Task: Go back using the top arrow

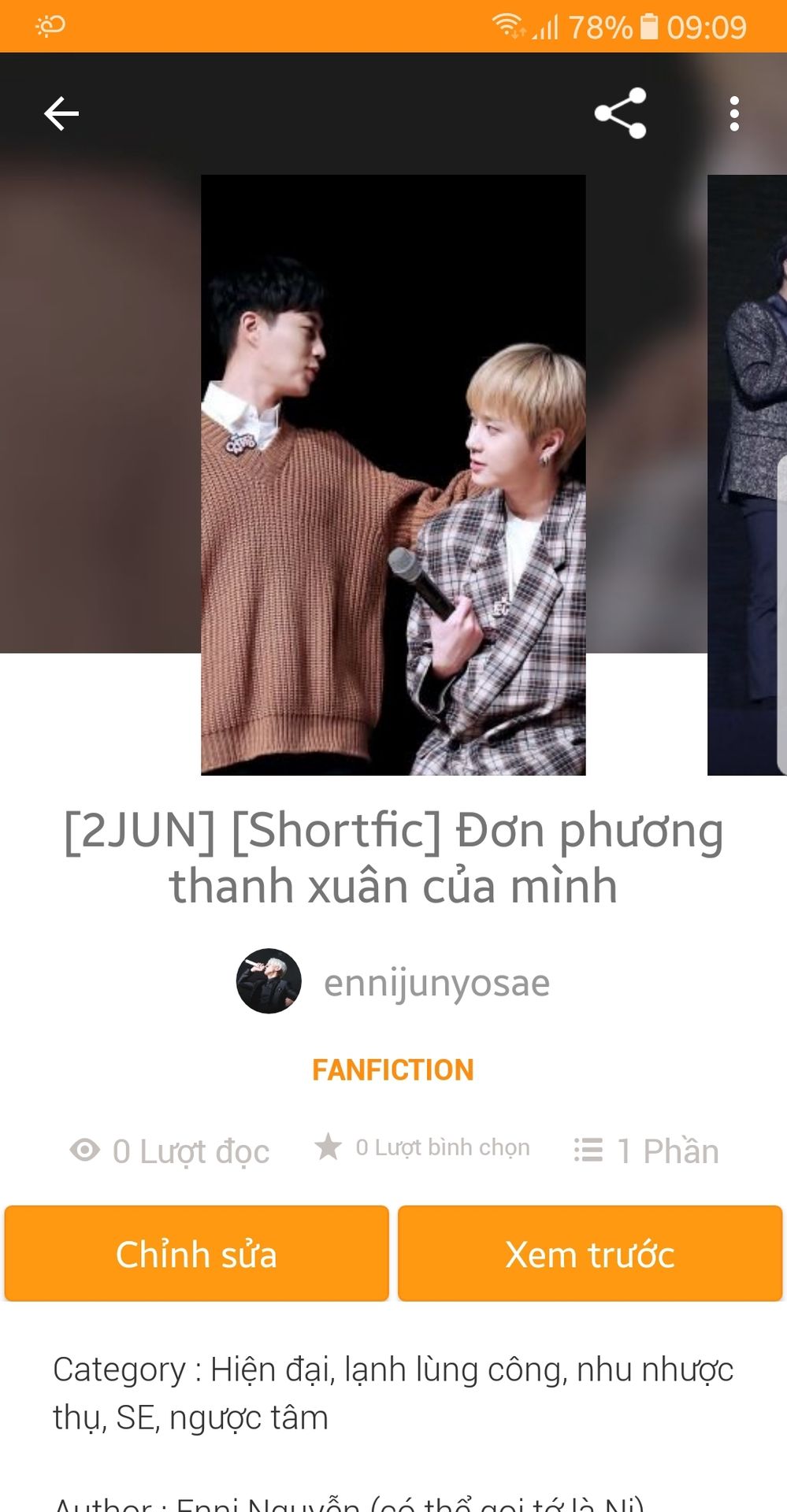Action: (x=61, y=114)
